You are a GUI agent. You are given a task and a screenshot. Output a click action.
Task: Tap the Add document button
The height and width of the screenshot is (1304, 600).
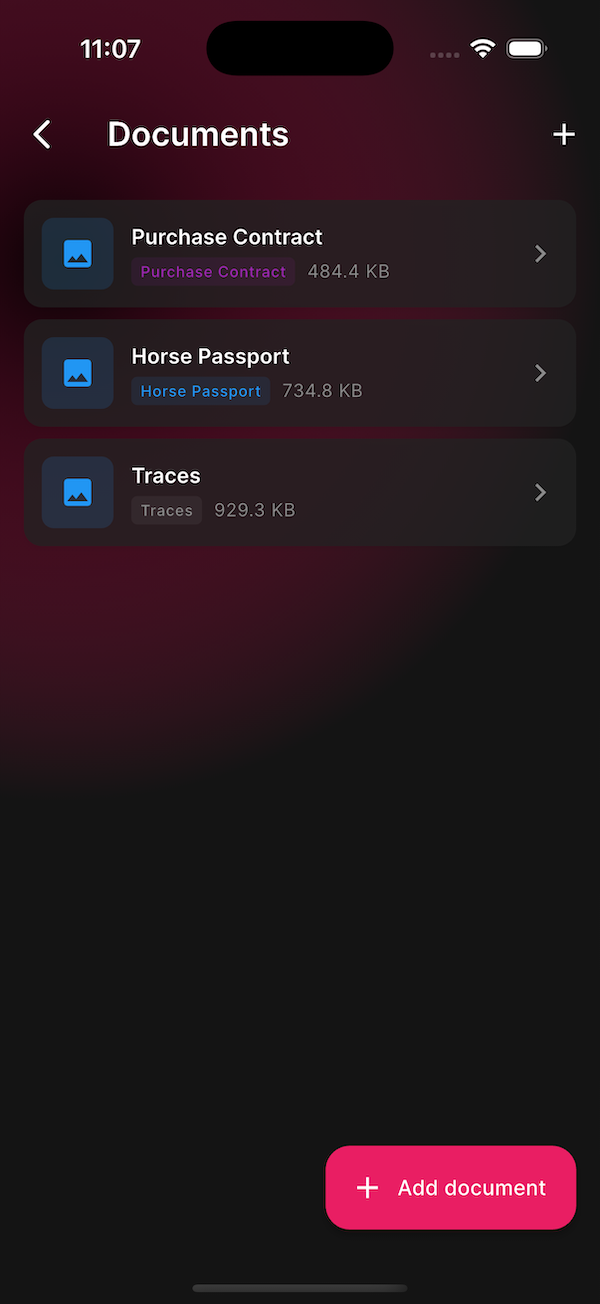pos(451,1187)
